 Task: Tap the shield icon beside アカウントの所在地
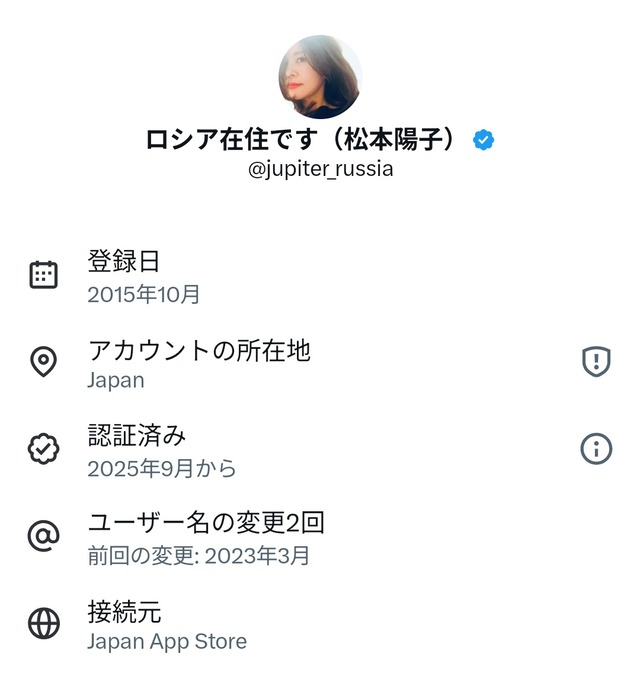pos(596,361)
